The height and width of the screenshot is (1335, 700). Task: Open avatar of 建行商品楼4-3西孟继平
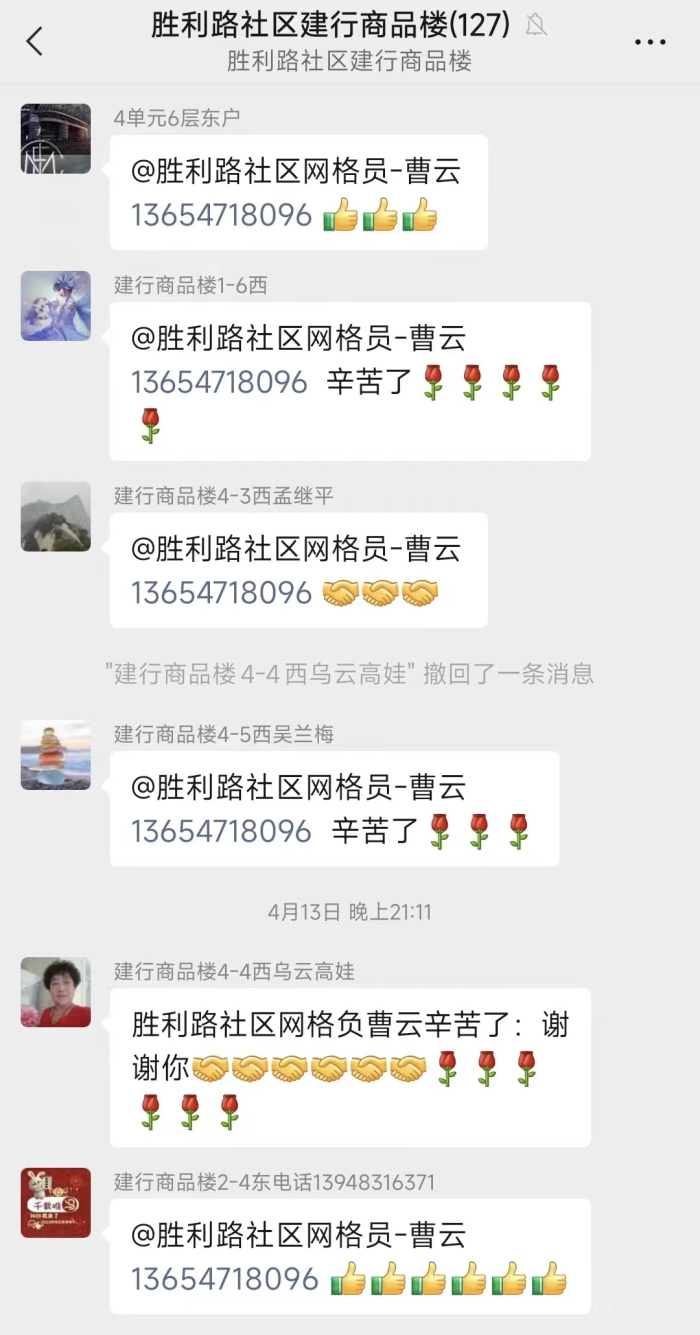point(56,517)
